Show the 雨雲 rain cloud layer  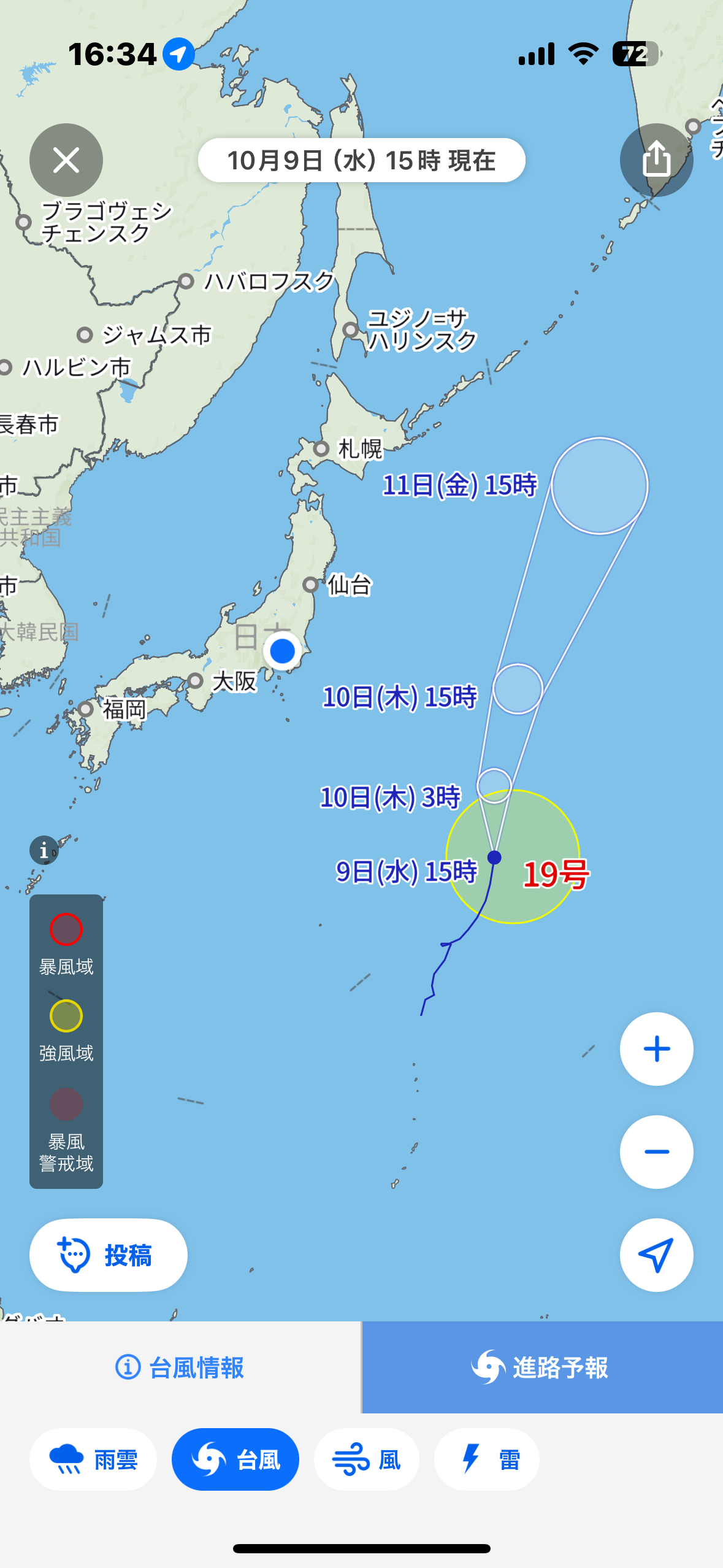tap(93, 1459)
